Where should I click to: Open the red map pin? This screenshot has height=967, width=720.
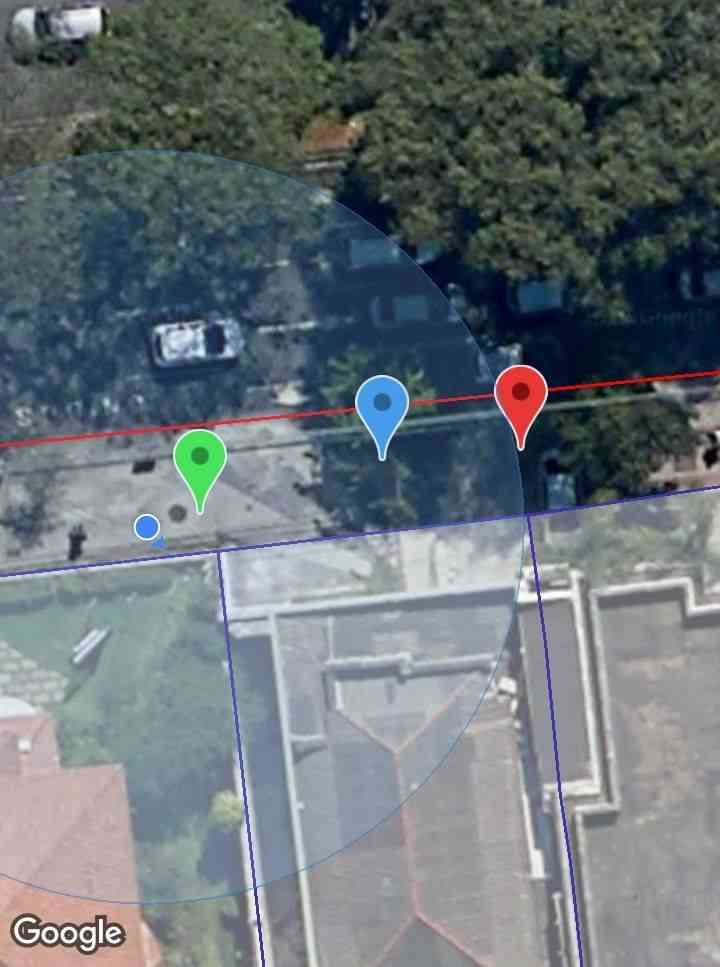coord(520,396)
